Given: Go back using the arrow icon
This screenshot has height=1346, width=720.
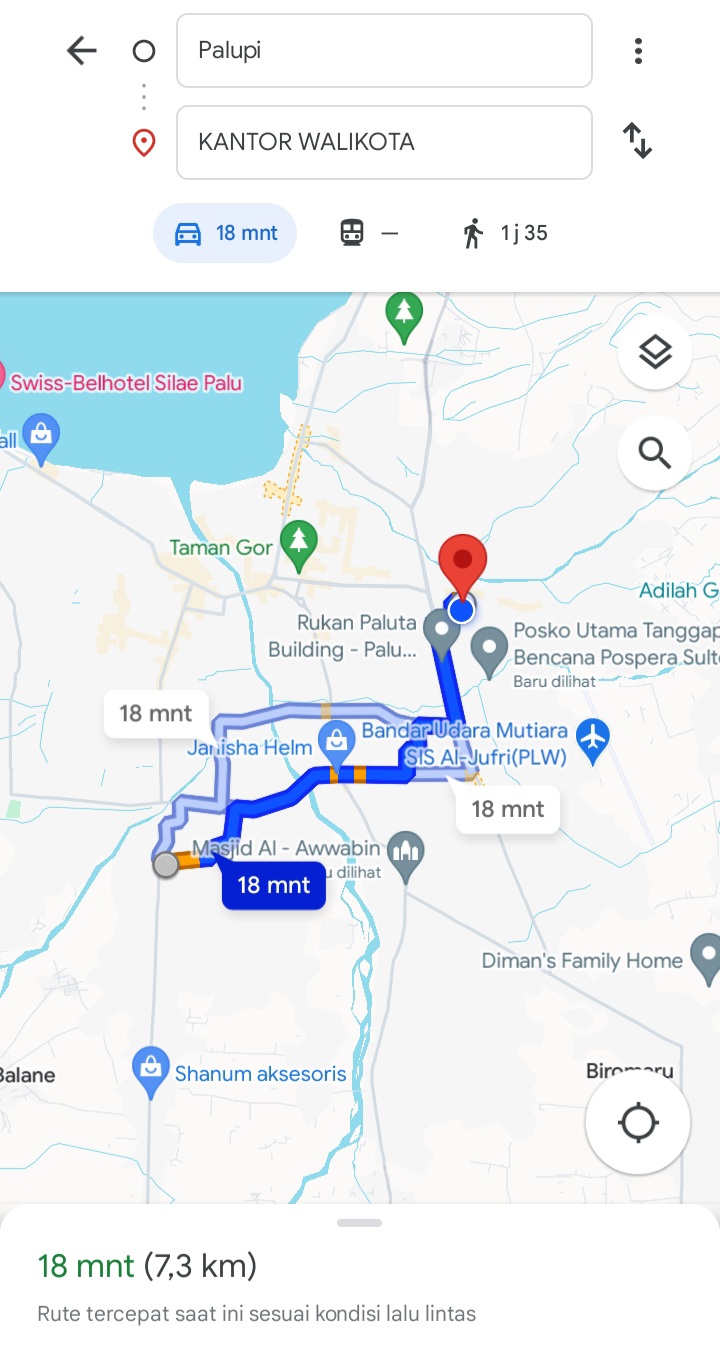Looking at the screenshot, I should pos(82,51).
